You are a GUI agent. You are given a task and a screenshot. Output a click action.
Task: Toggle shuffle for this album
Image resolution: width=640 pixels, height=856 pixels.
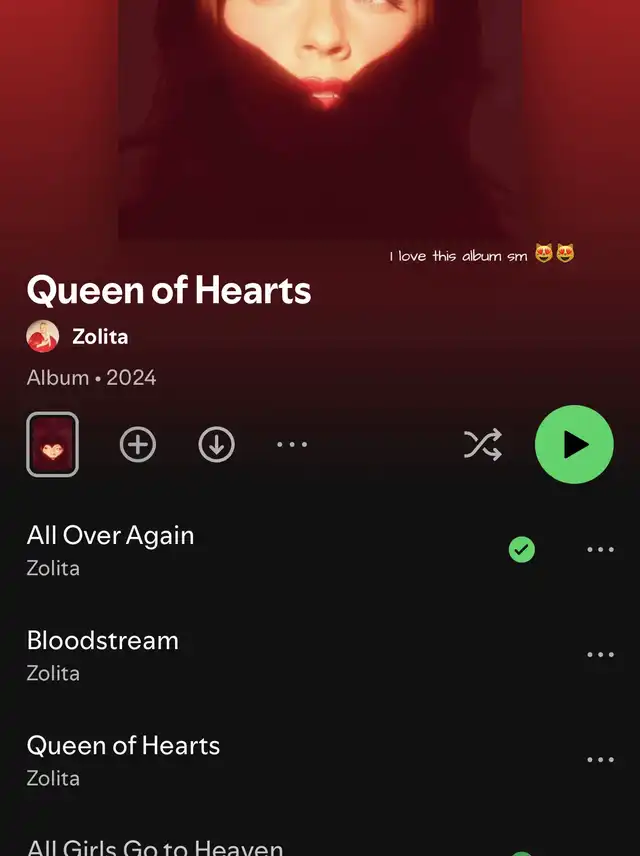[x=482, y=444]
